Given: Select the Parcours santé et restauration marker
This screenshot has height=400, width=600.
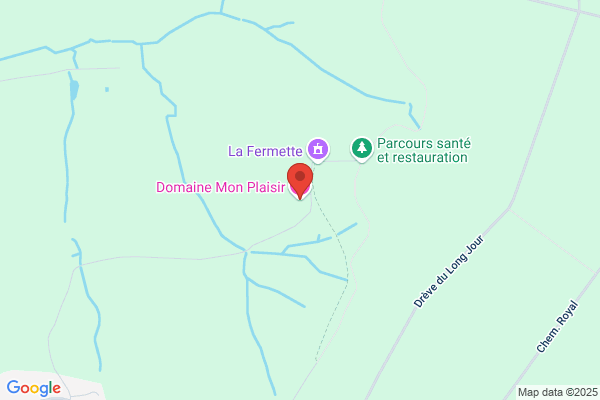Looking at the screenshot, I should coord(361,149).
